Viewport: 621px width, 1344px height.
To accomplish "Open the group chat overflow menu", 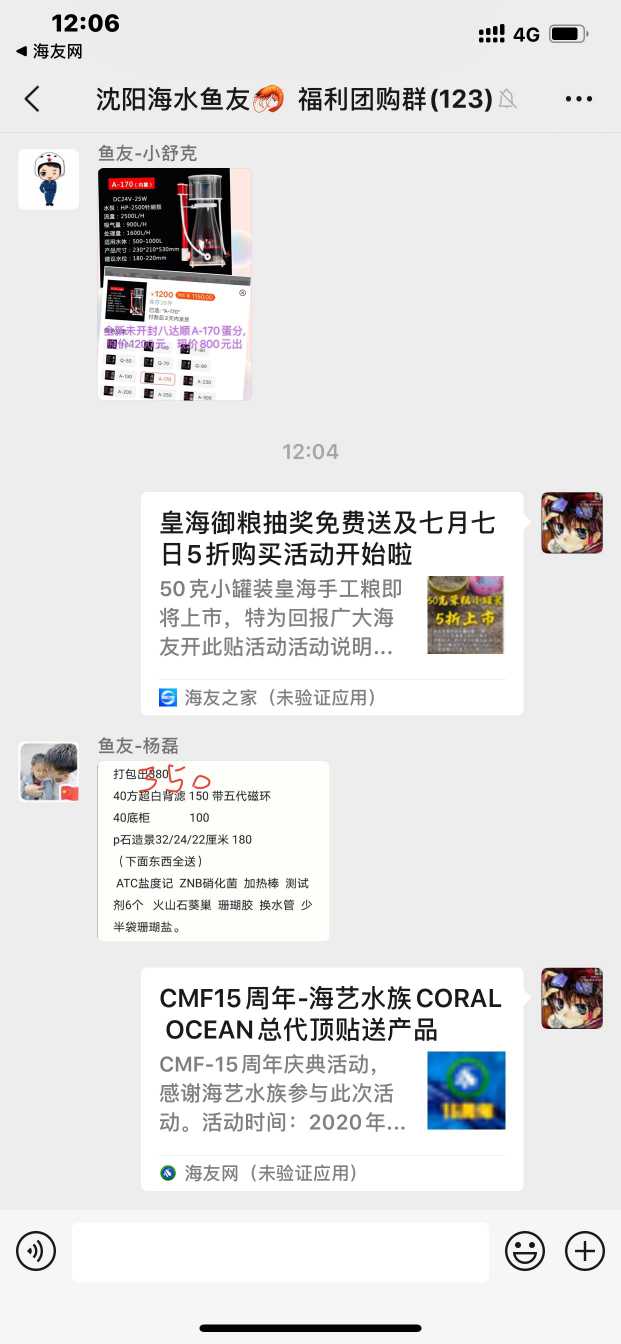I will coord(579,99).
